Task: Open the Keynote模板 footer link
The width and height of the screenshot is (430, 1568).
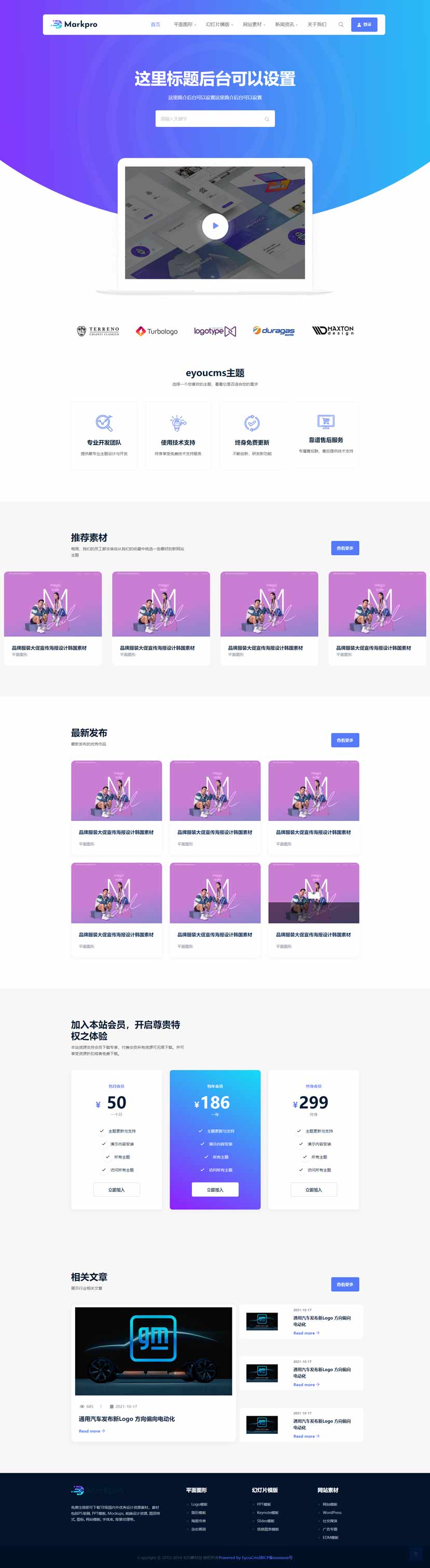Action: tap(267, 1513)
